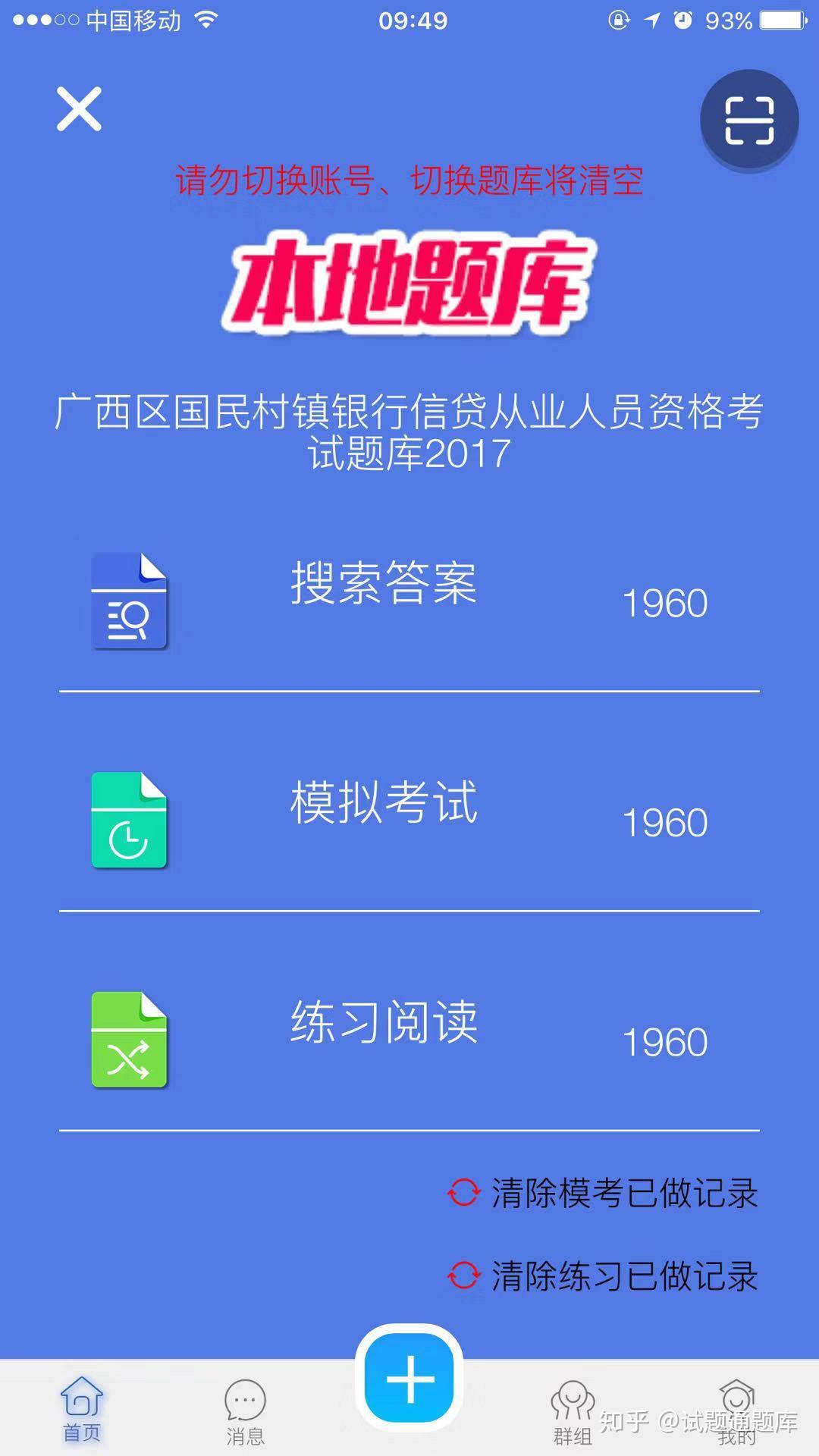Open the QR code scanner icon
The image size is (819, 1456).
point(749,120)
